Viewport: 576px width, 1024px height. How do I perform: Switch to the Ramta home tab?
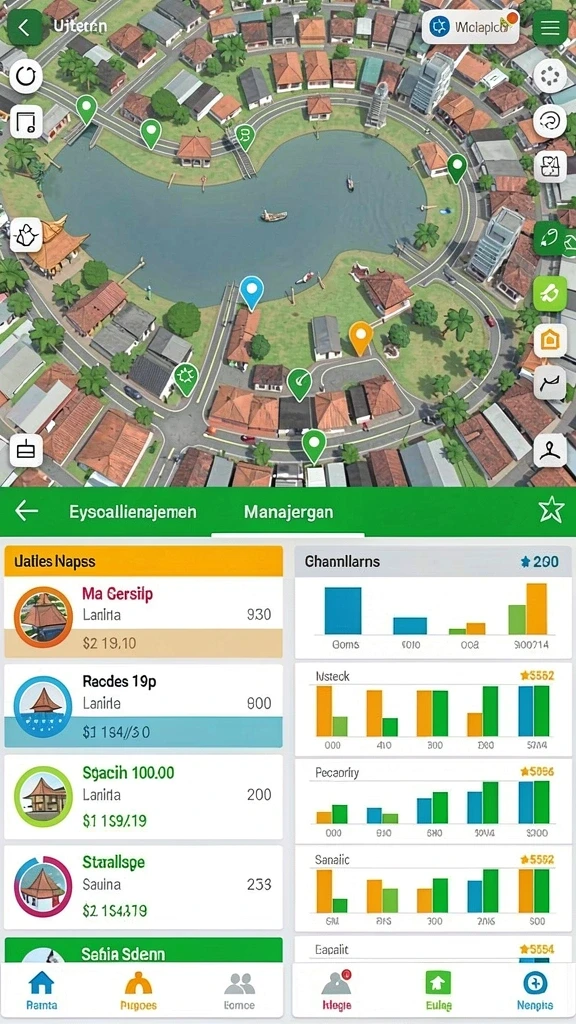tap(42, 991)
